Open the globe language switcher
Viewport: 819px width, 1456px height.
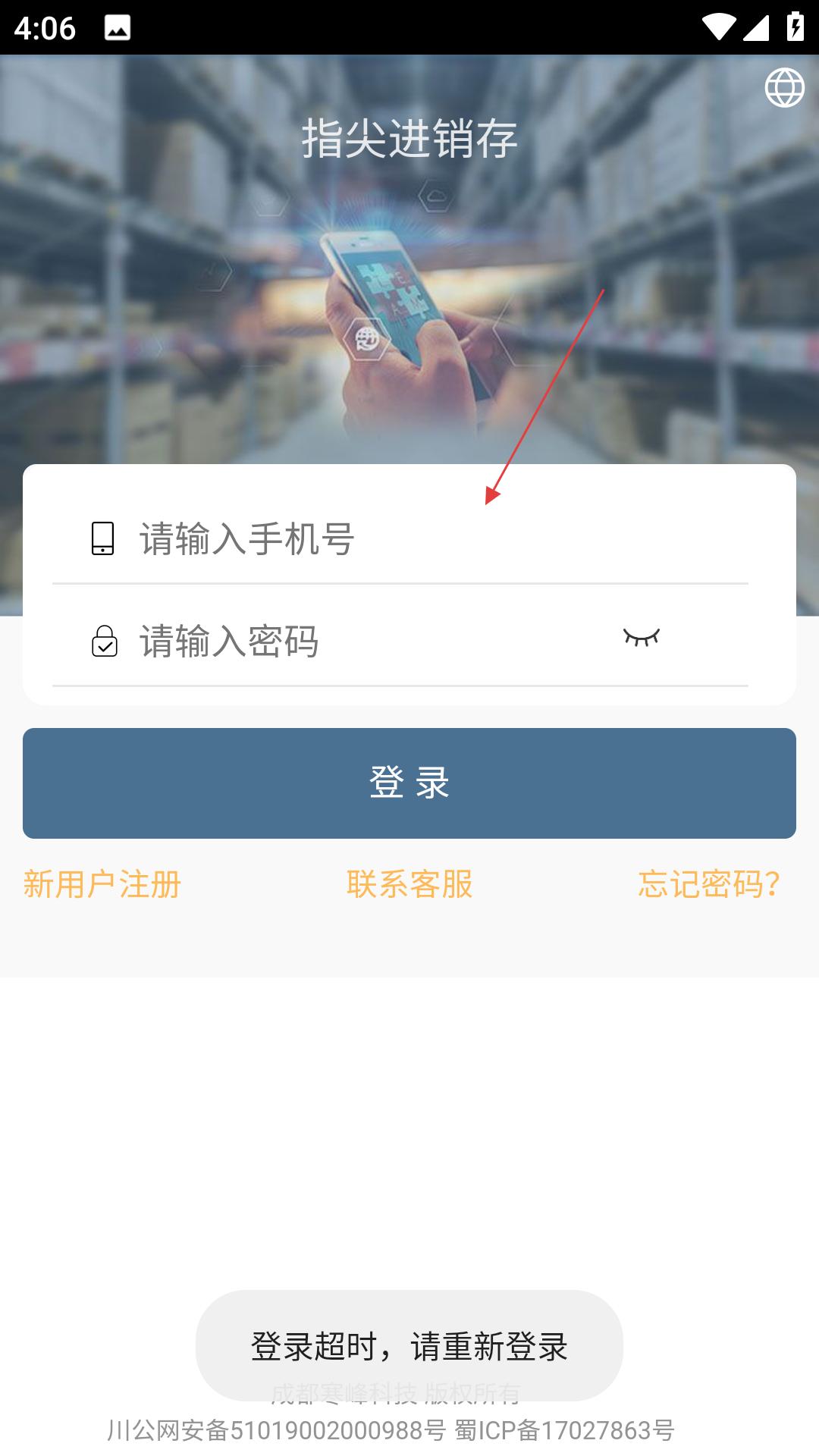784,87
